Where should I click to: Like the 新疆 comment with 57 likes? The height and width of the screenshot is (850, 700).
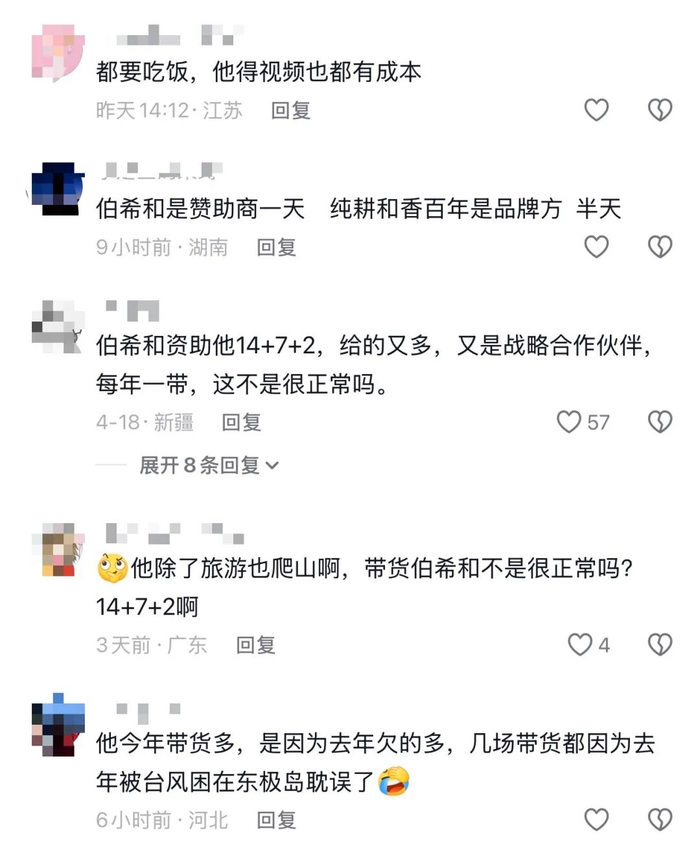pyautogui.click(x=569, y=422)
